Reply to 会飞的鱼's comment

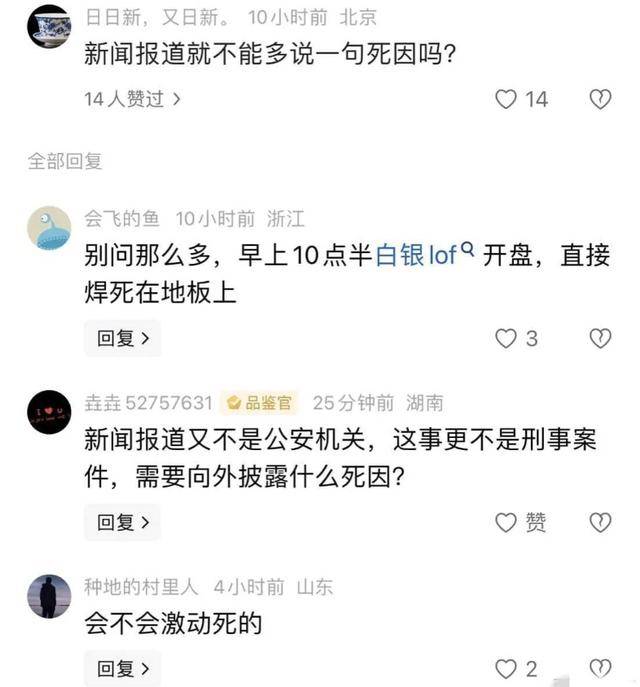pos(122,338)
